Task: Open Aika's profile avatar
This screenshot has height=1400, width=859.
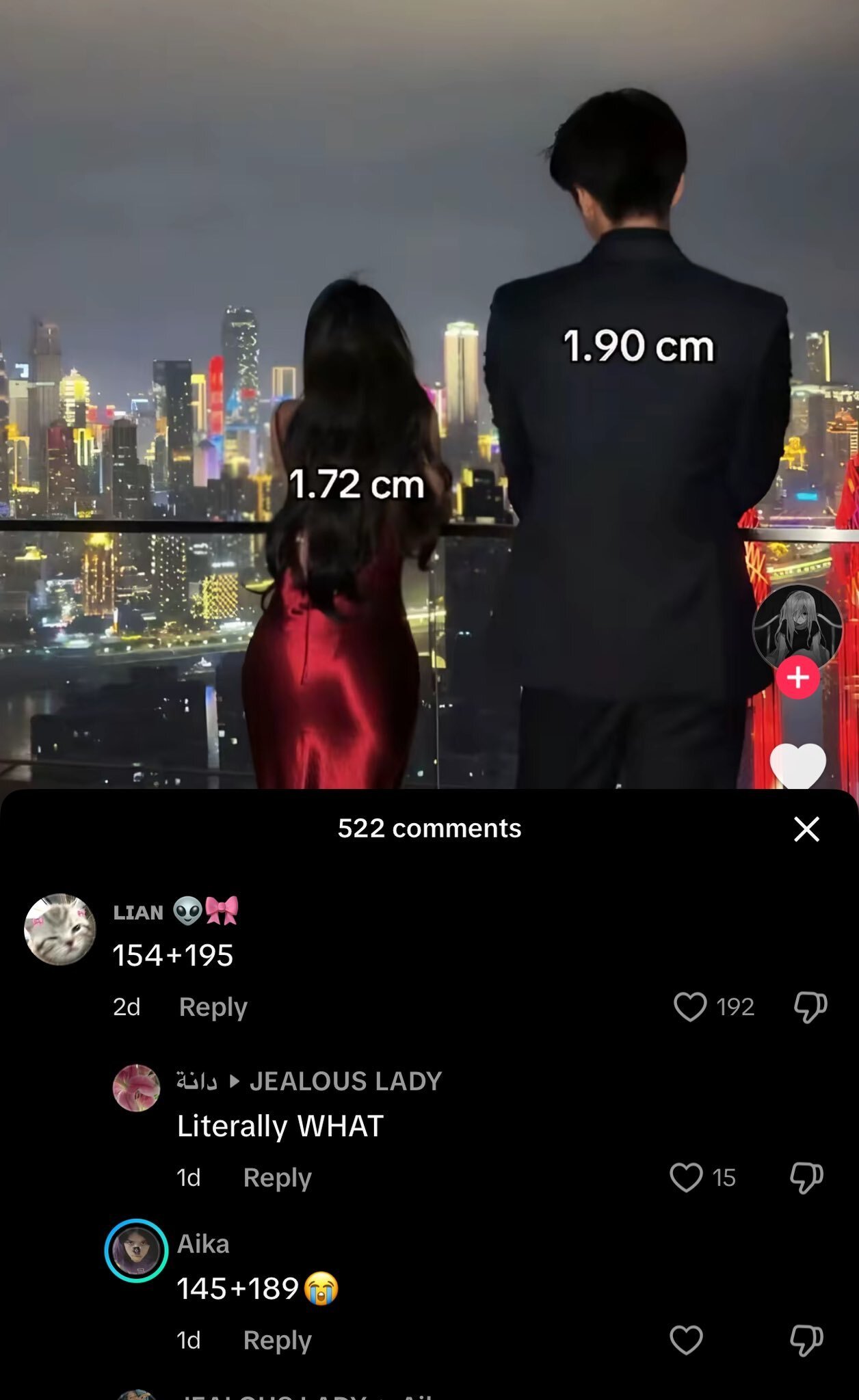Action: point(136,1250)
